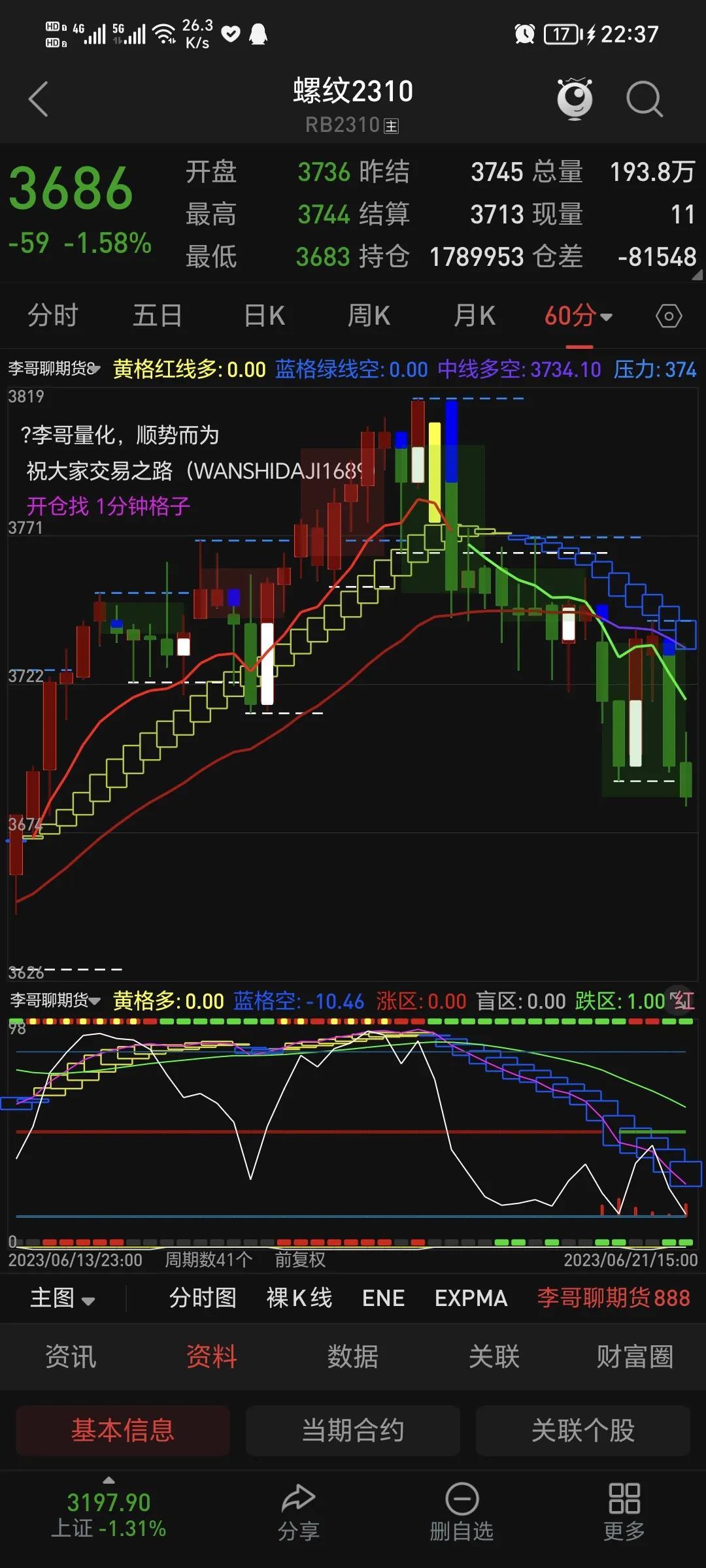Switch to the 分时 chart tab
Screen dimensions: 706x1568
pyautogui.click(x=52, y=316)
